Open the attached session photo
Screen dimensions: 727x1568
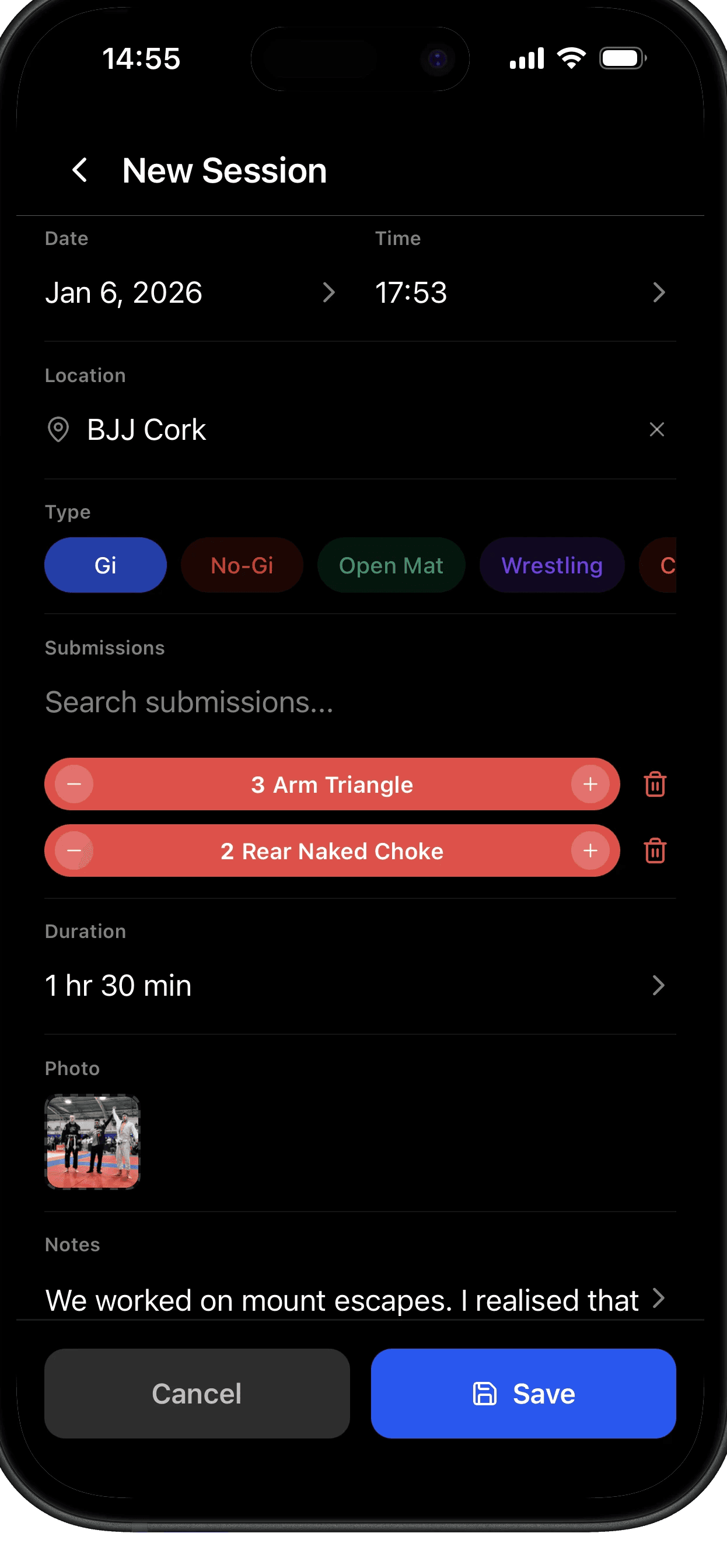(93, 1142)
